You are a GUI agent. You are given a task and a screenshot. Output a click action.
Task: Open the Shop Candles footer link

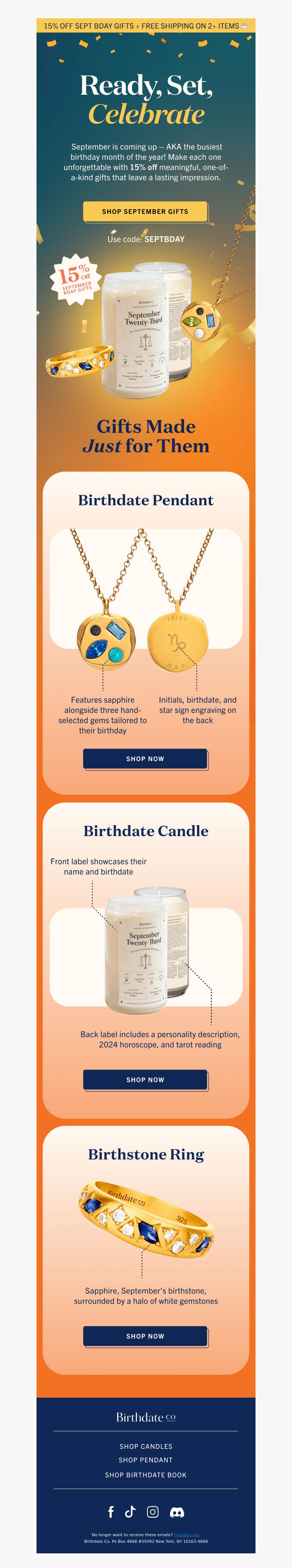point(146,1446)
